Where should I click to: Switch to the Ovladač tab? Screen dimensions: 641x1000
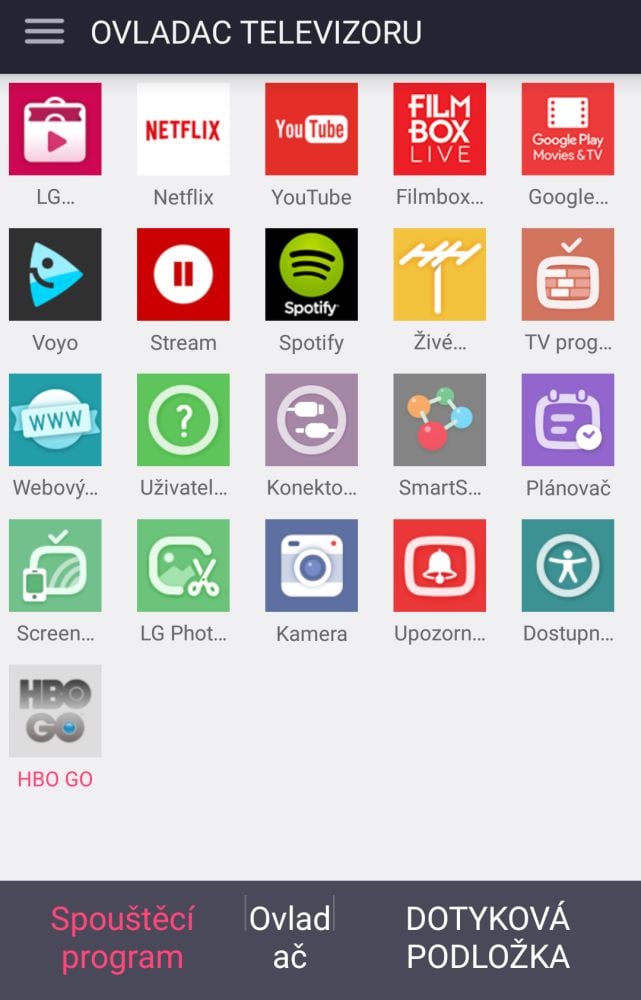pos(289,938)
